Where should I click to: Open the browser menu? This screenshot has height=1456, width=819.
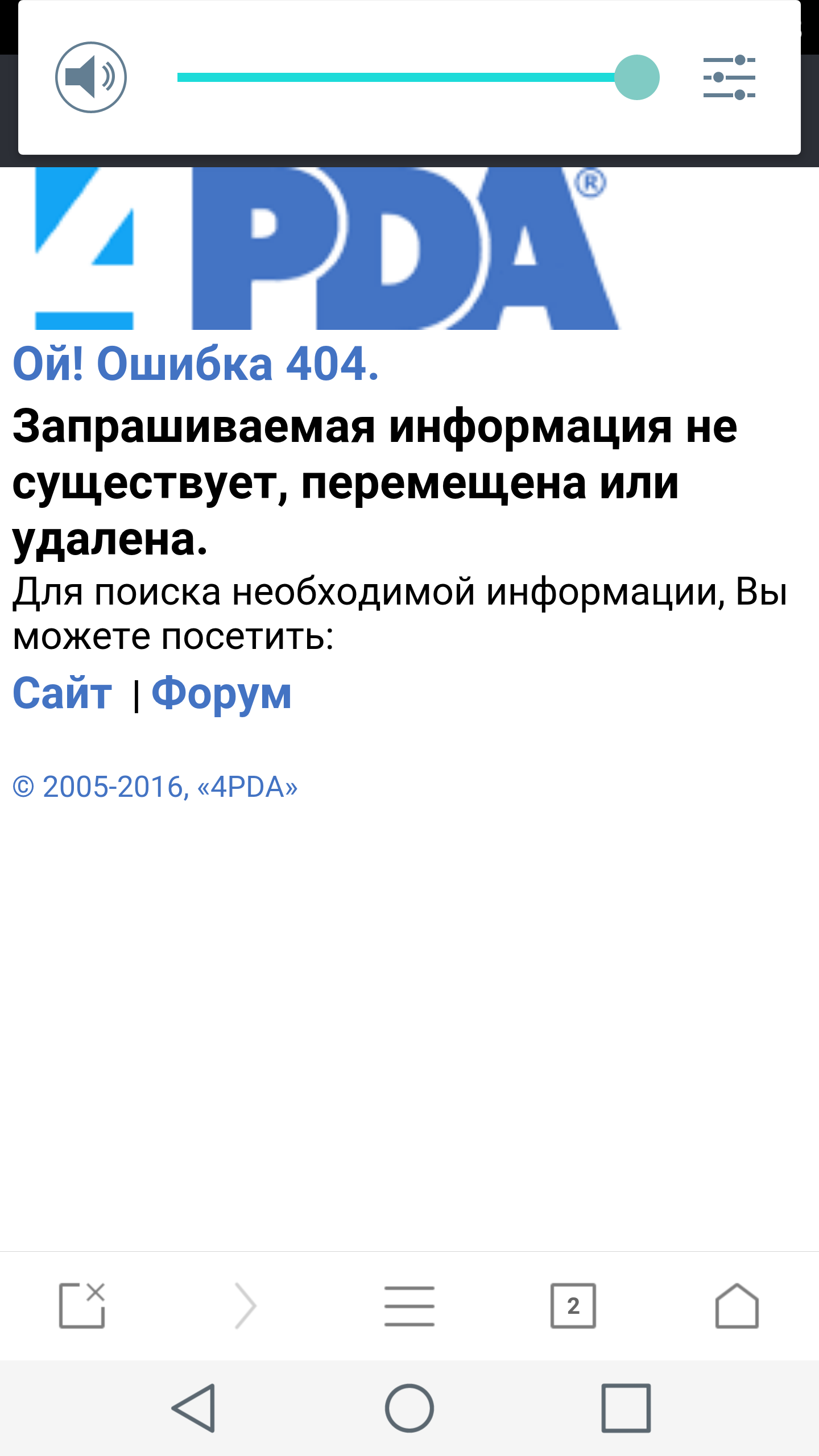409,1305
